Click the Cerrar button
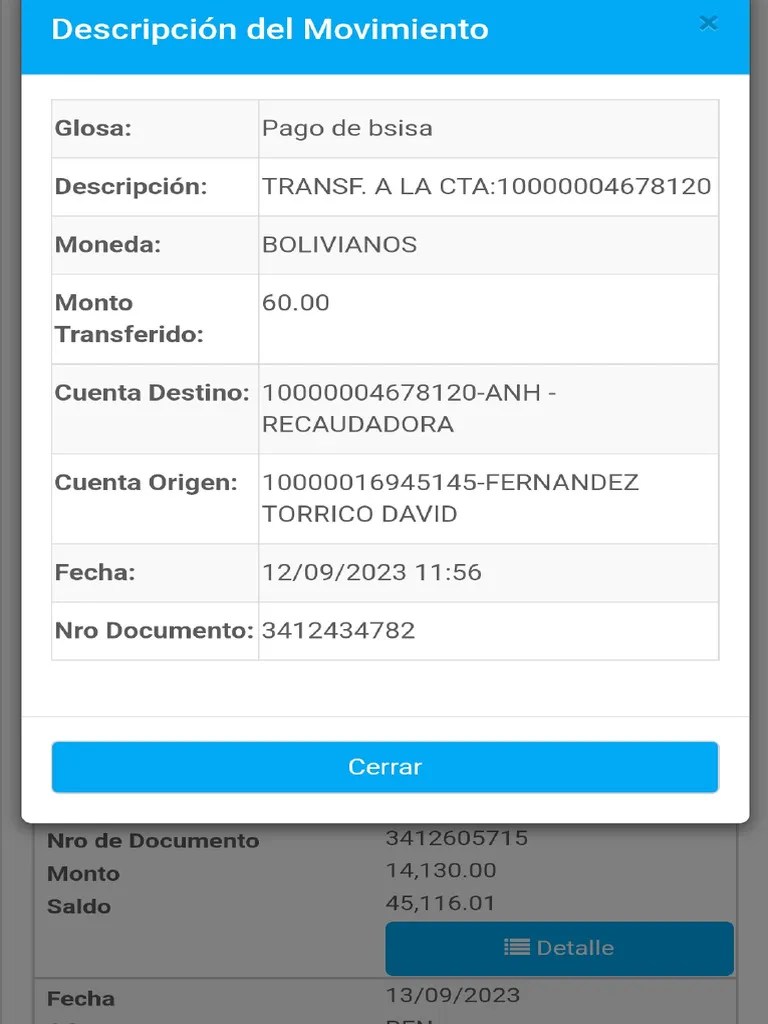The width and height of the screenshot is (768, 1024). [384, 767]
